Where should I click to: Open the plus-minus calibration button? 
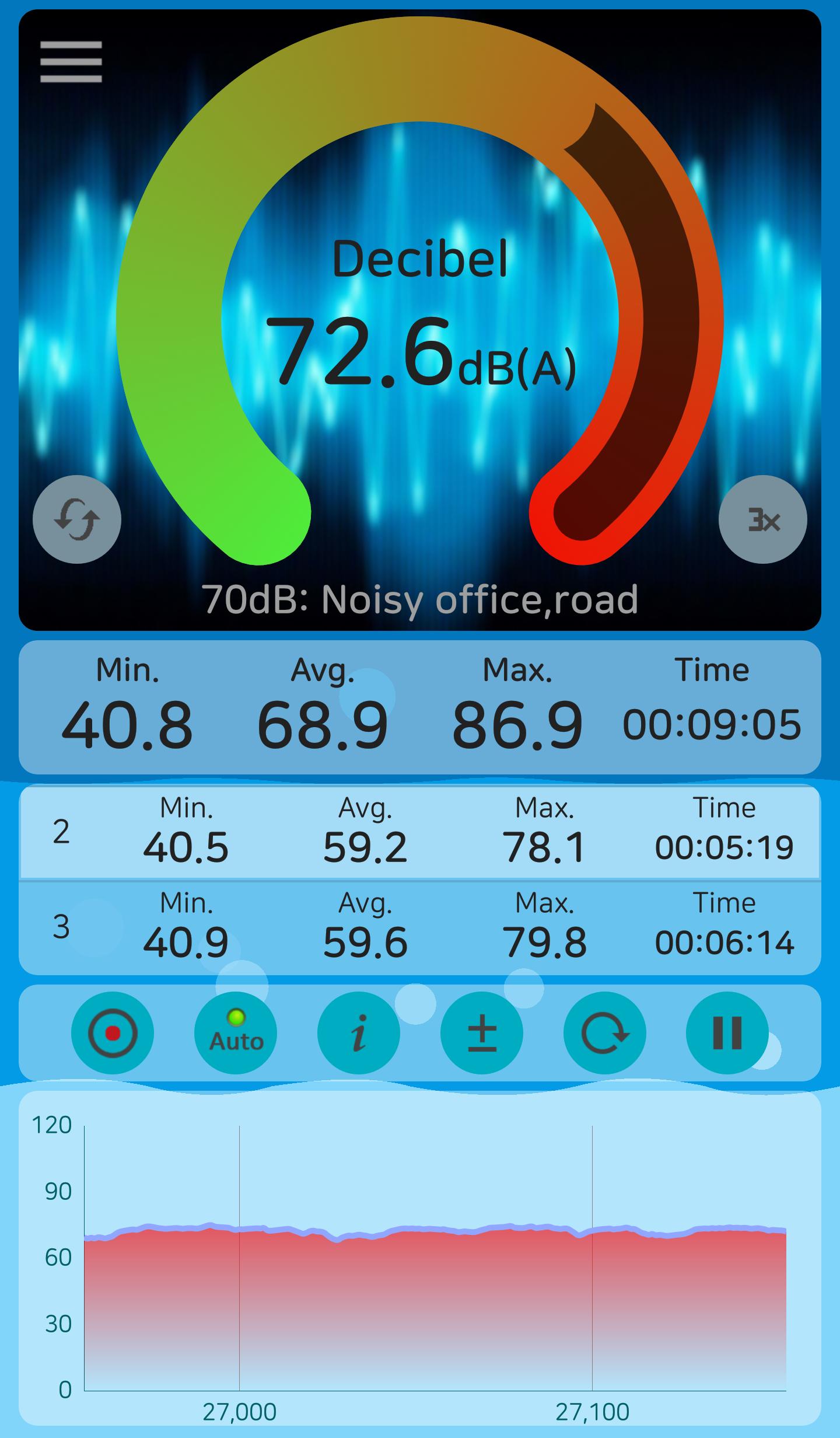pos(482,1032)
